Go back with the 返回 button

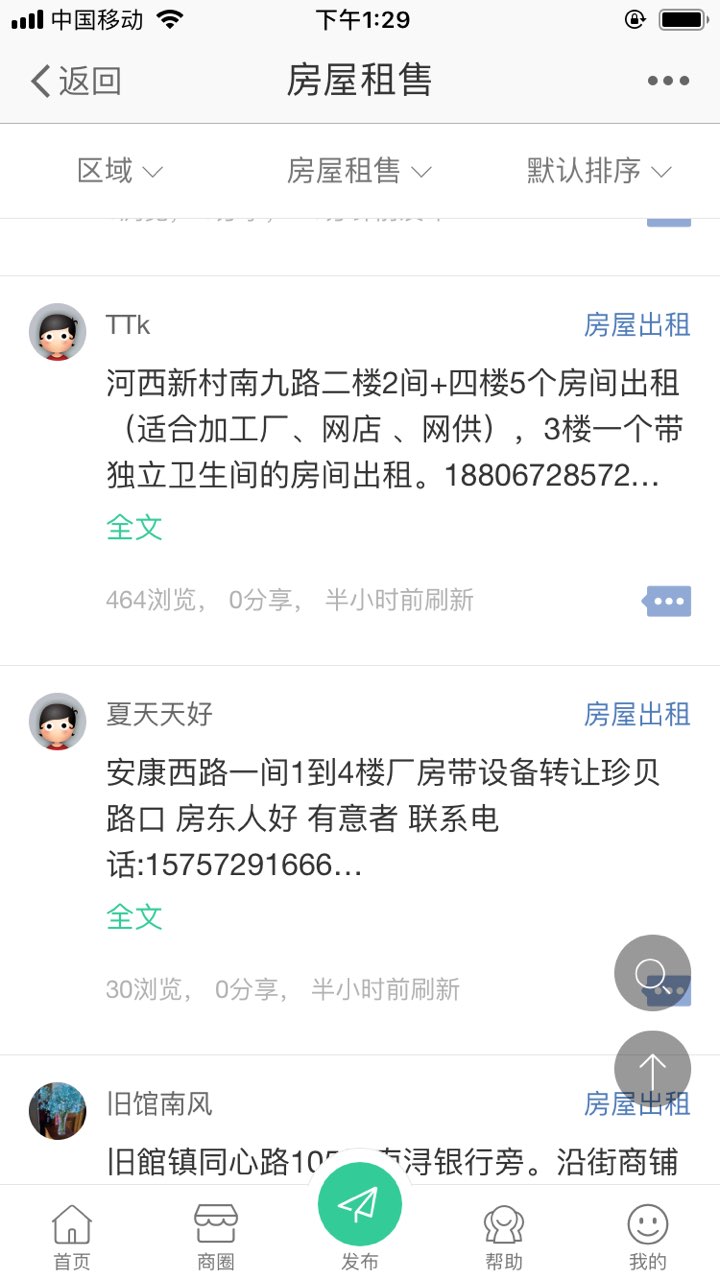(x=75, y=81)
